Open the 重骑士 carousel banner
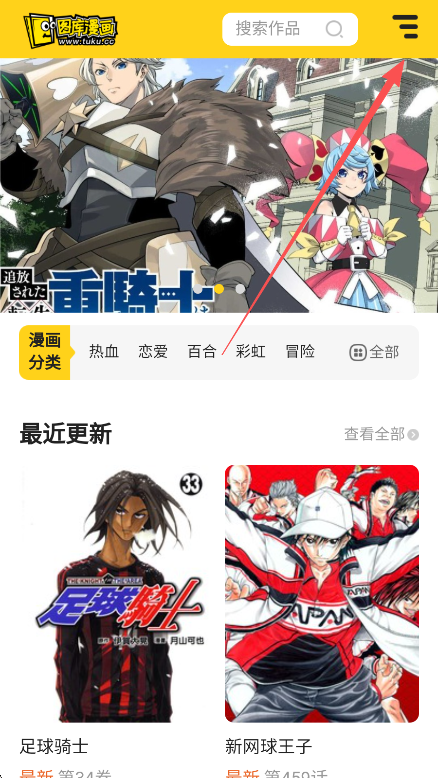Image resolution: width=438 pixels, height=778 pixels. click(x=219, y=185)
